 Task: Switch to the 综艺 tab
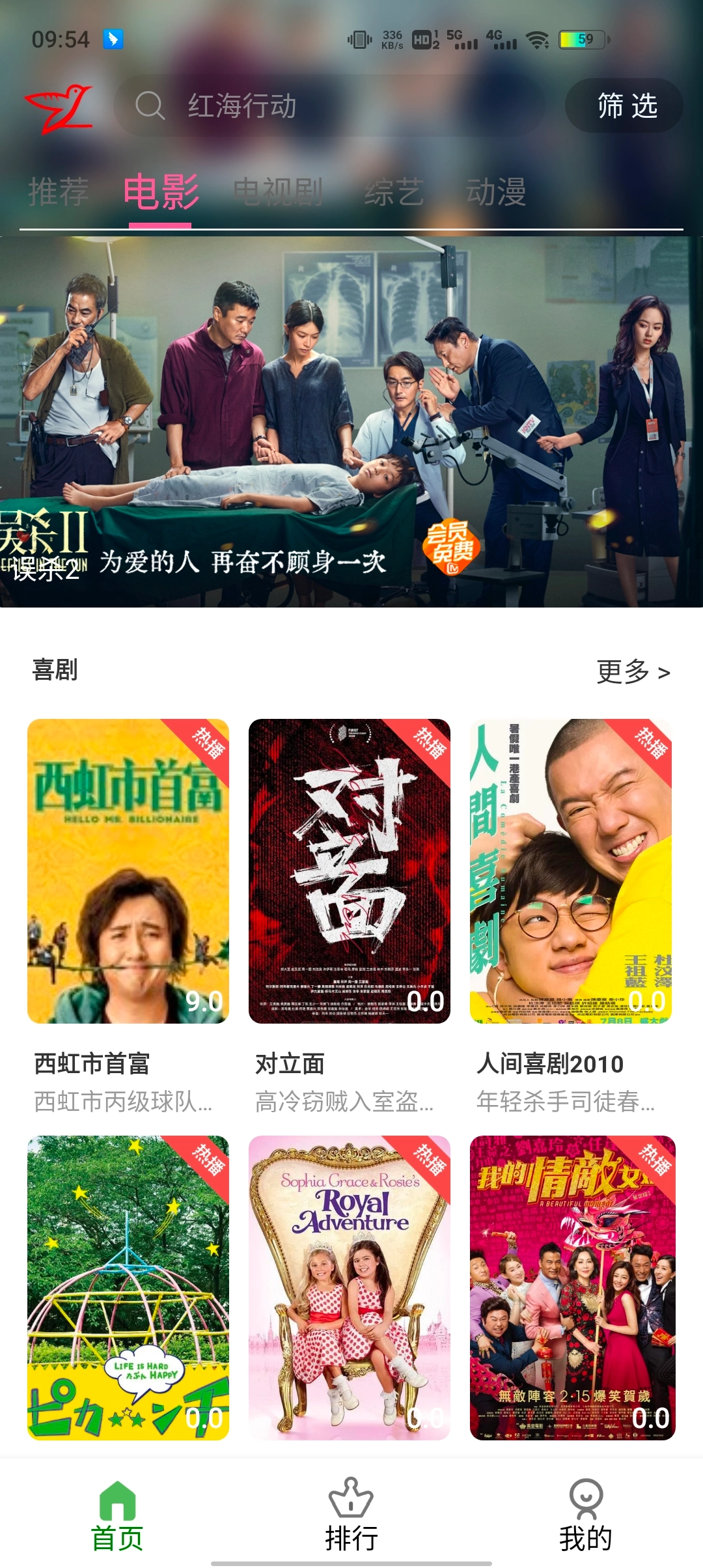coord(394,193)
